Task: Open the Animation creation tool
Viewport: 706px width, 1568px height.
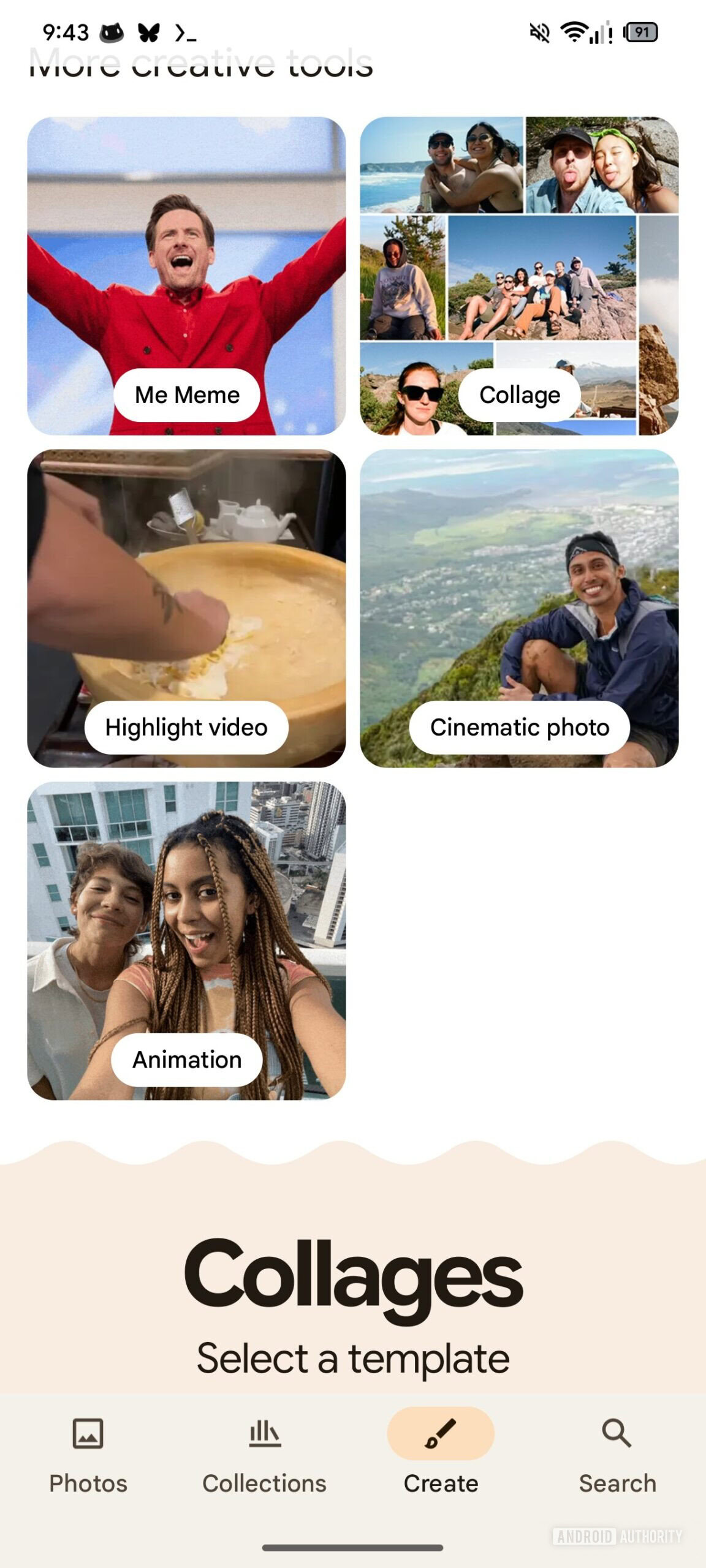Action: click(186, 1060)
